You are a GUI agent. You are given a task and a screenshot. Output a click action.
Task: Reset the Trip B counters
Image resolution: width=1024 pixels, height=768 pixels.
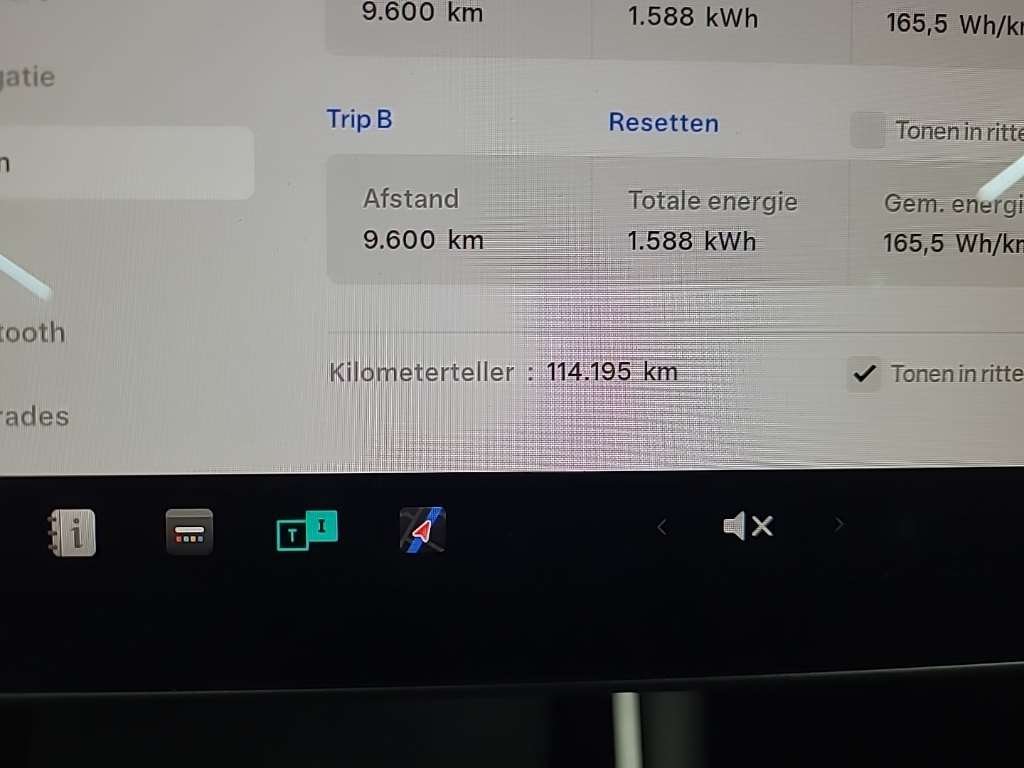663,123
